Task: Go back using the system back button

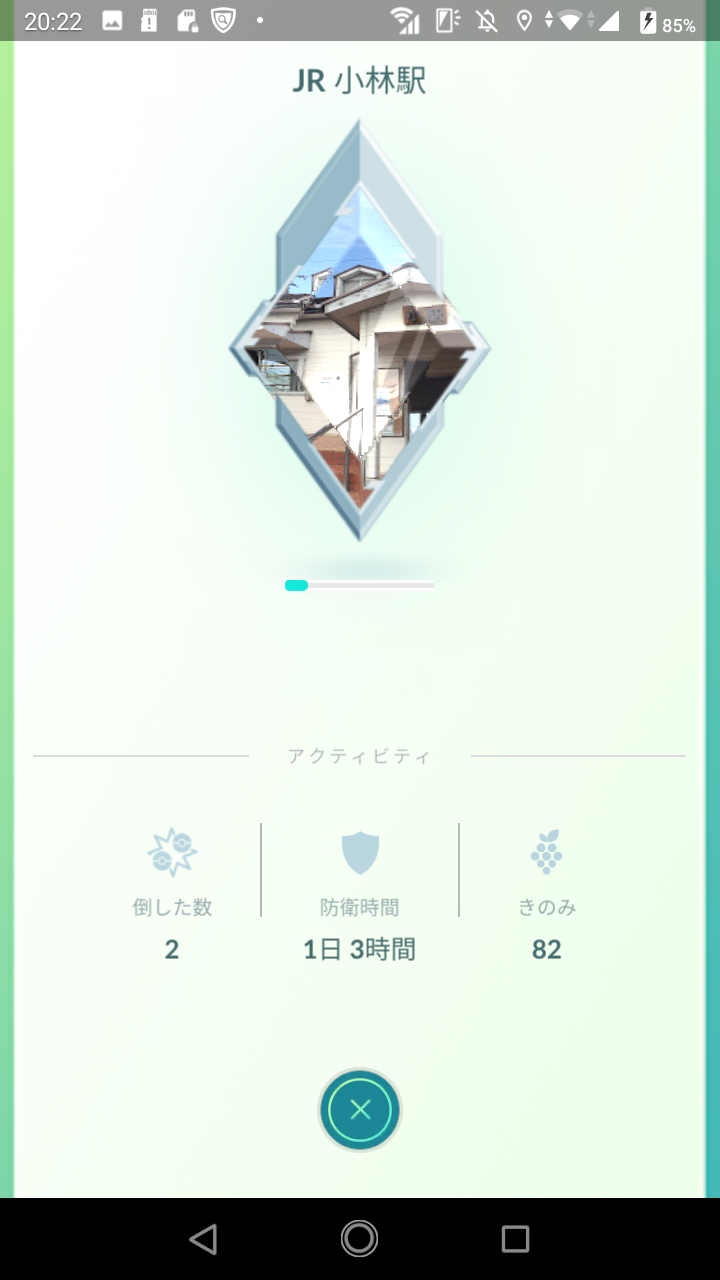Action: click(203, 1239)
